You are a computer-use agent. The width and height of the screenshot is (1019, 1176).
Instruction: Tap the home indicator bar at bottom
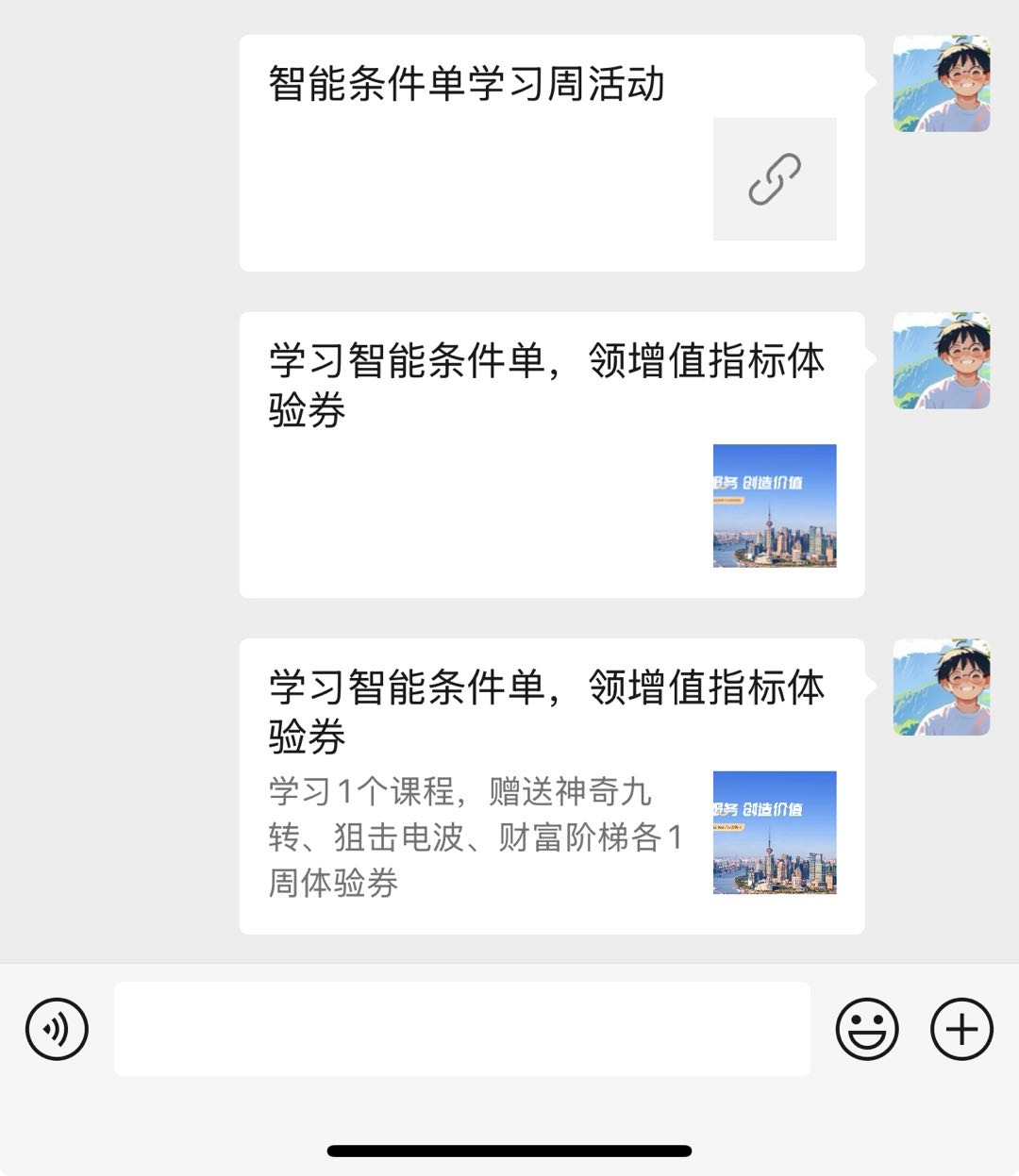(x=509, y=1149)
